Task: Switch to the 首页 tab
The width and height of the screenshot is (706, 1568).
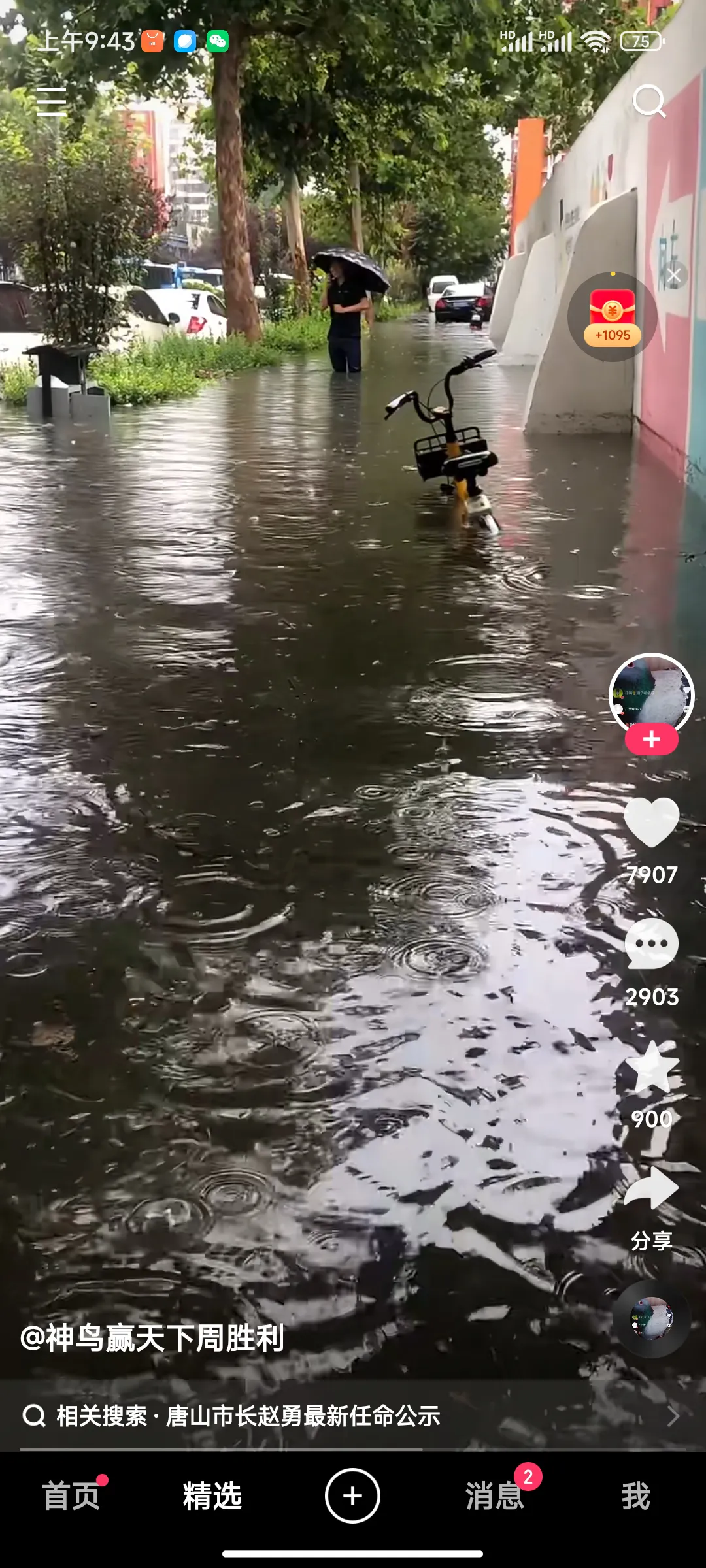Action: (x=71, y=1496)
